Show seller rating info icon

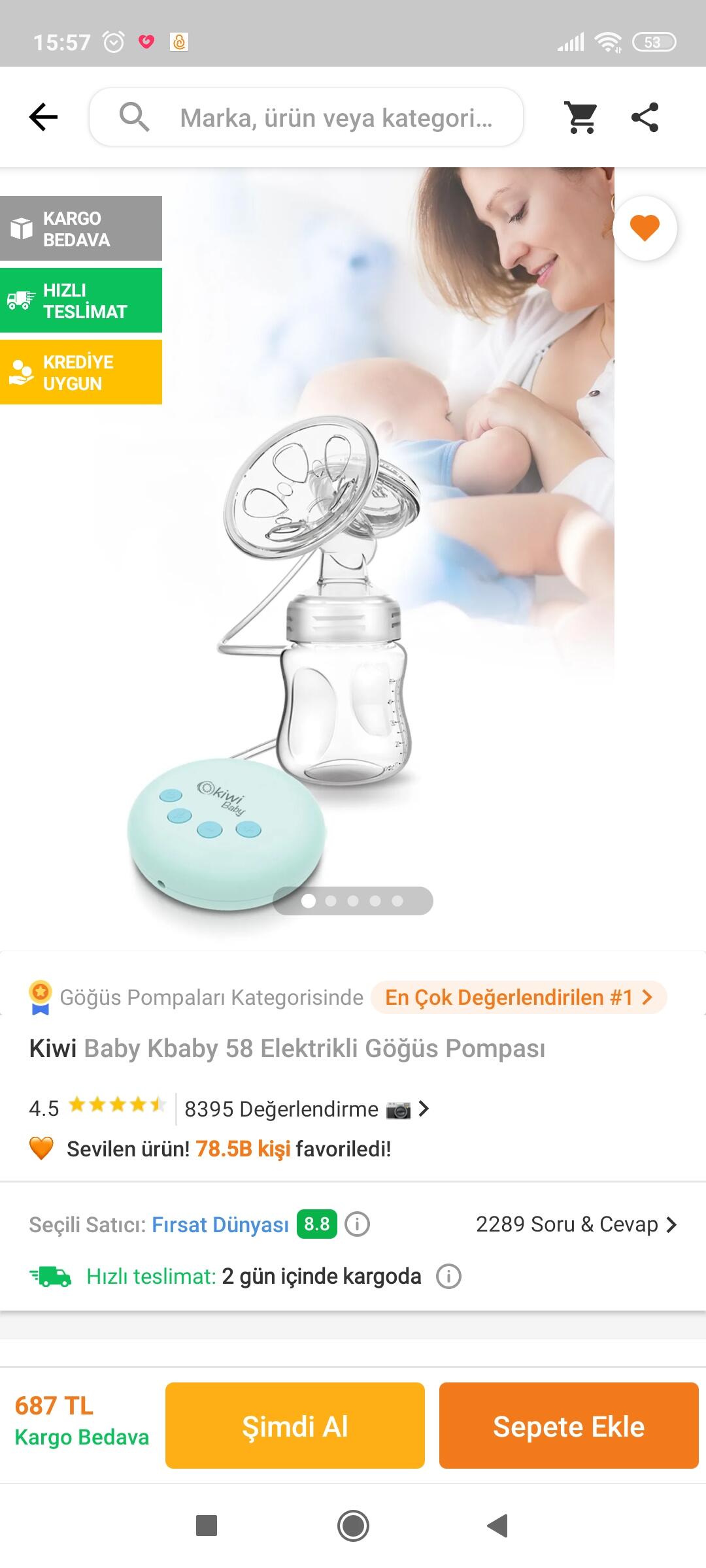point(357,1224)
